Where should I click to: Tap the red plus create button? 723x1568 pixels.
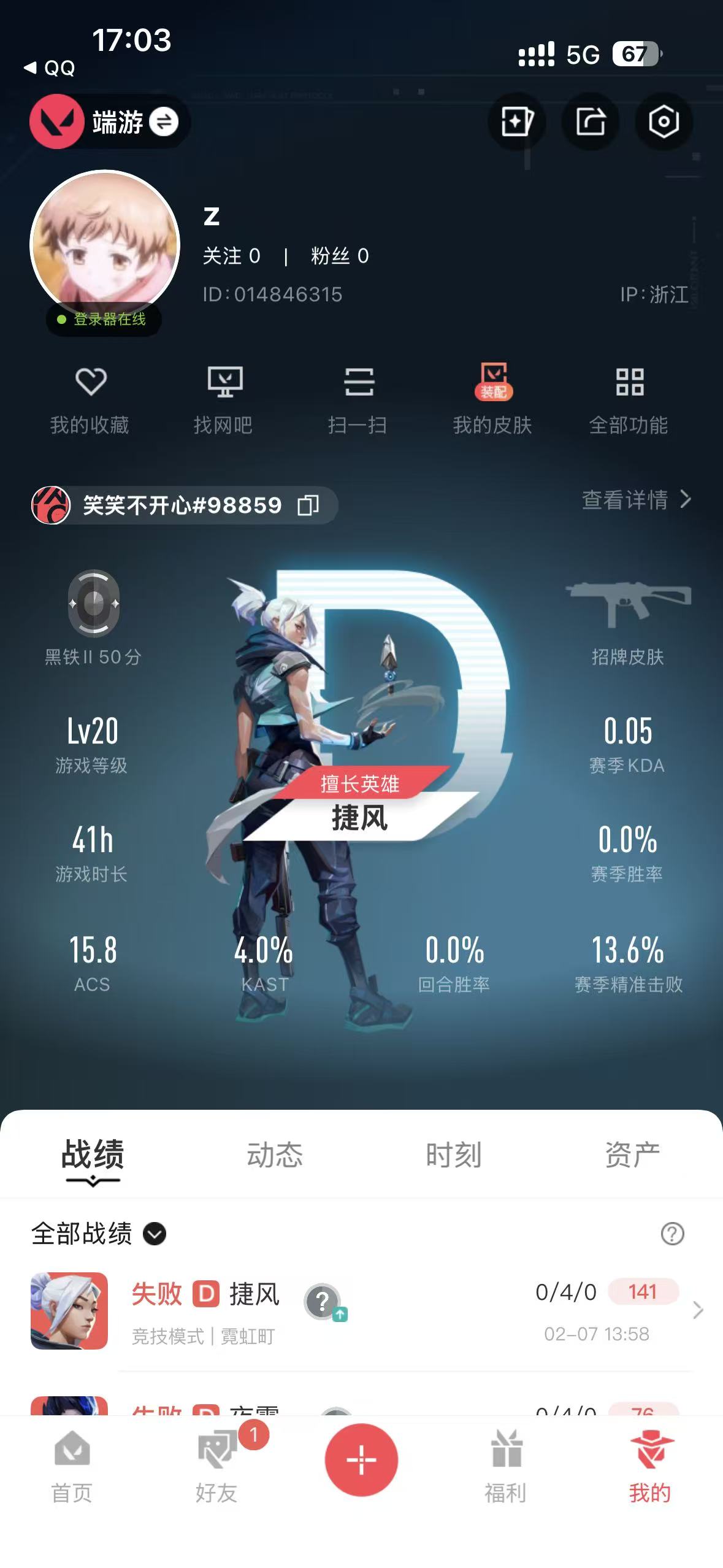tap(361, 1460)
